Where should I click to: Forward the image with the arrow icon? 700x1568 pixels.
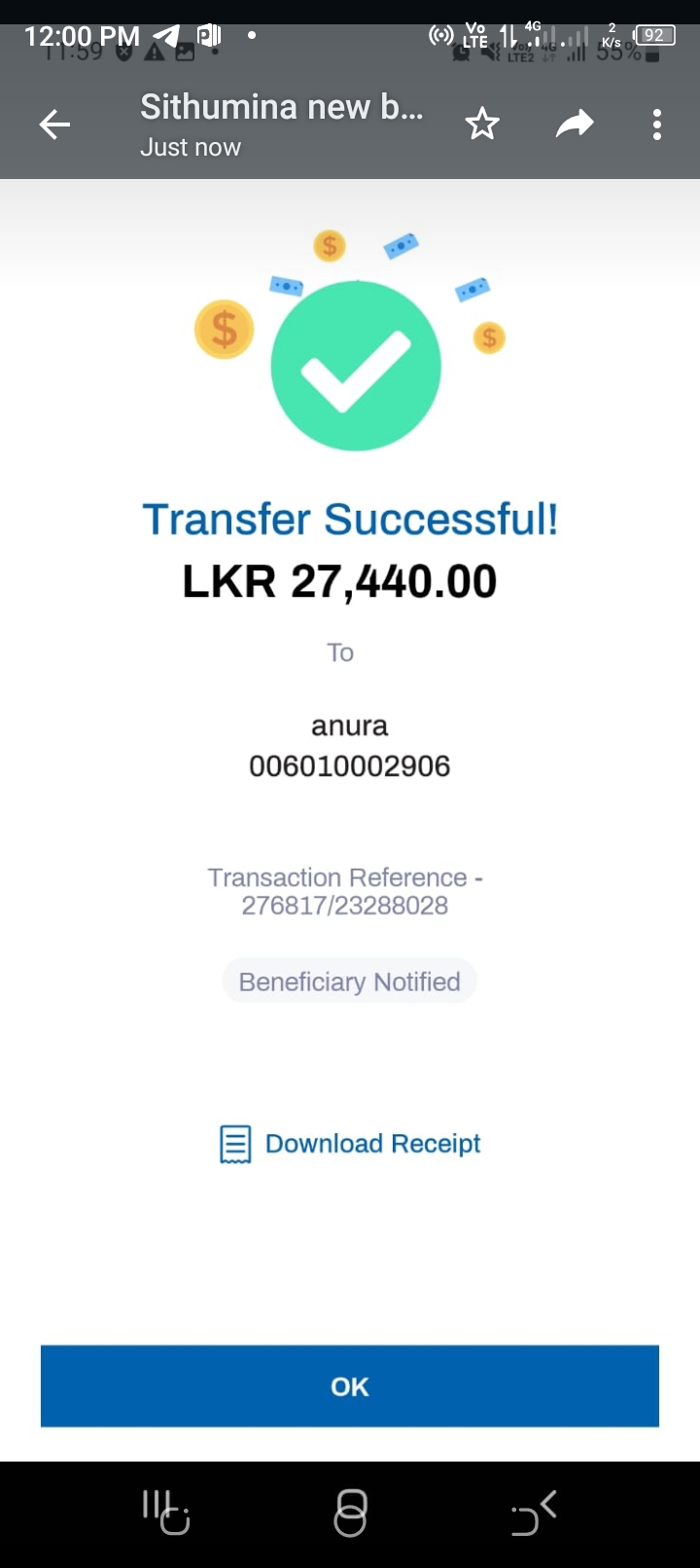(575, 125)
